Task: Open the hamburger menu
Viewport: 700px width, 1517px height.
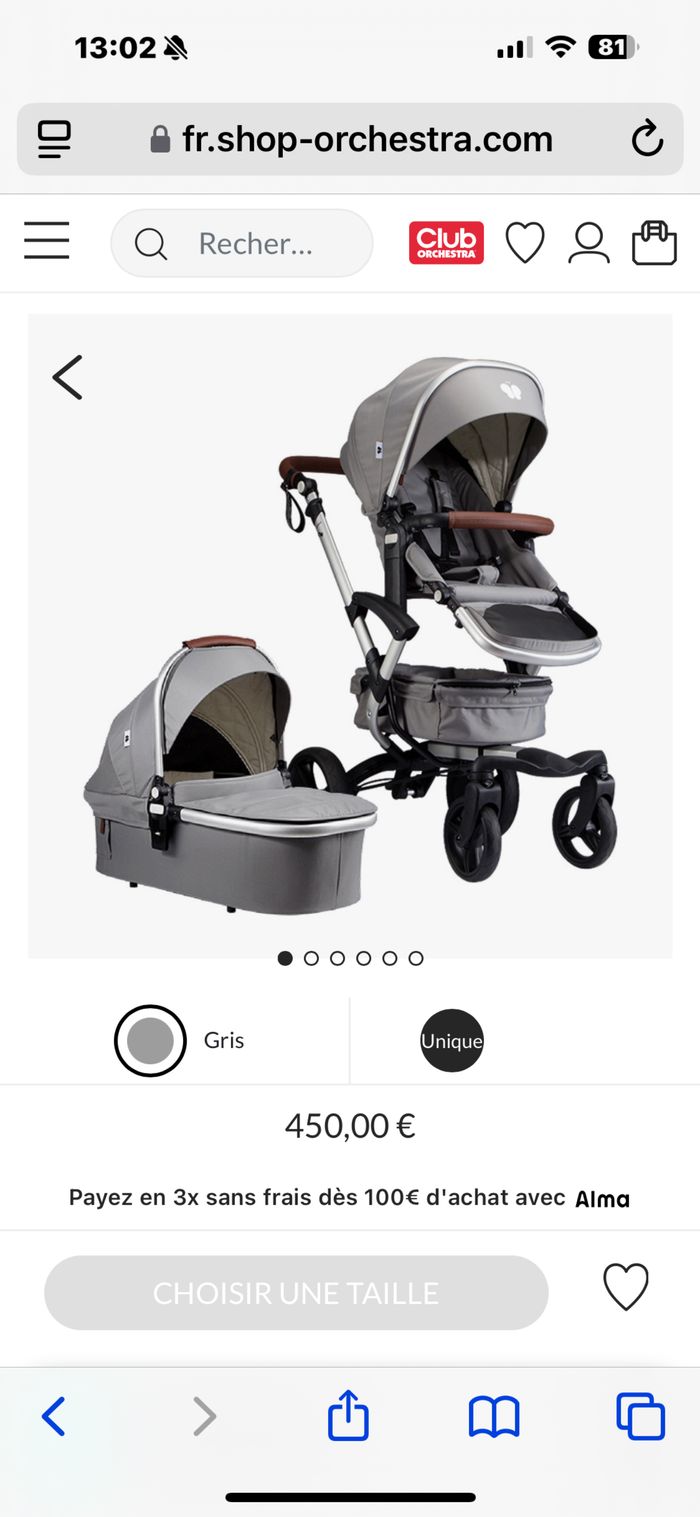Action: pyautogui.click(x=47, y=242)
